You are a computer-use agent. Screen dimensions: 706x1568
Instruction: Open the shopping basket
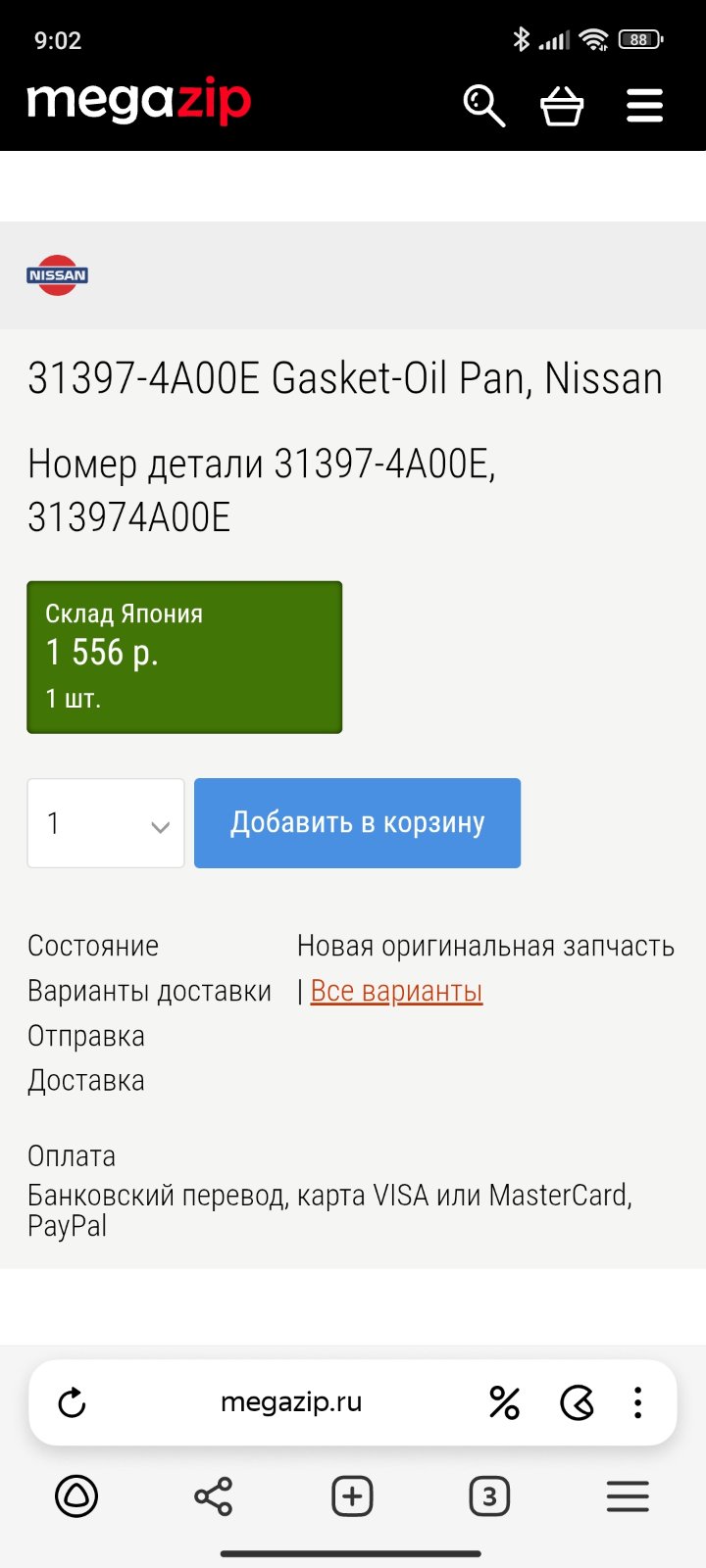point(562,106)
